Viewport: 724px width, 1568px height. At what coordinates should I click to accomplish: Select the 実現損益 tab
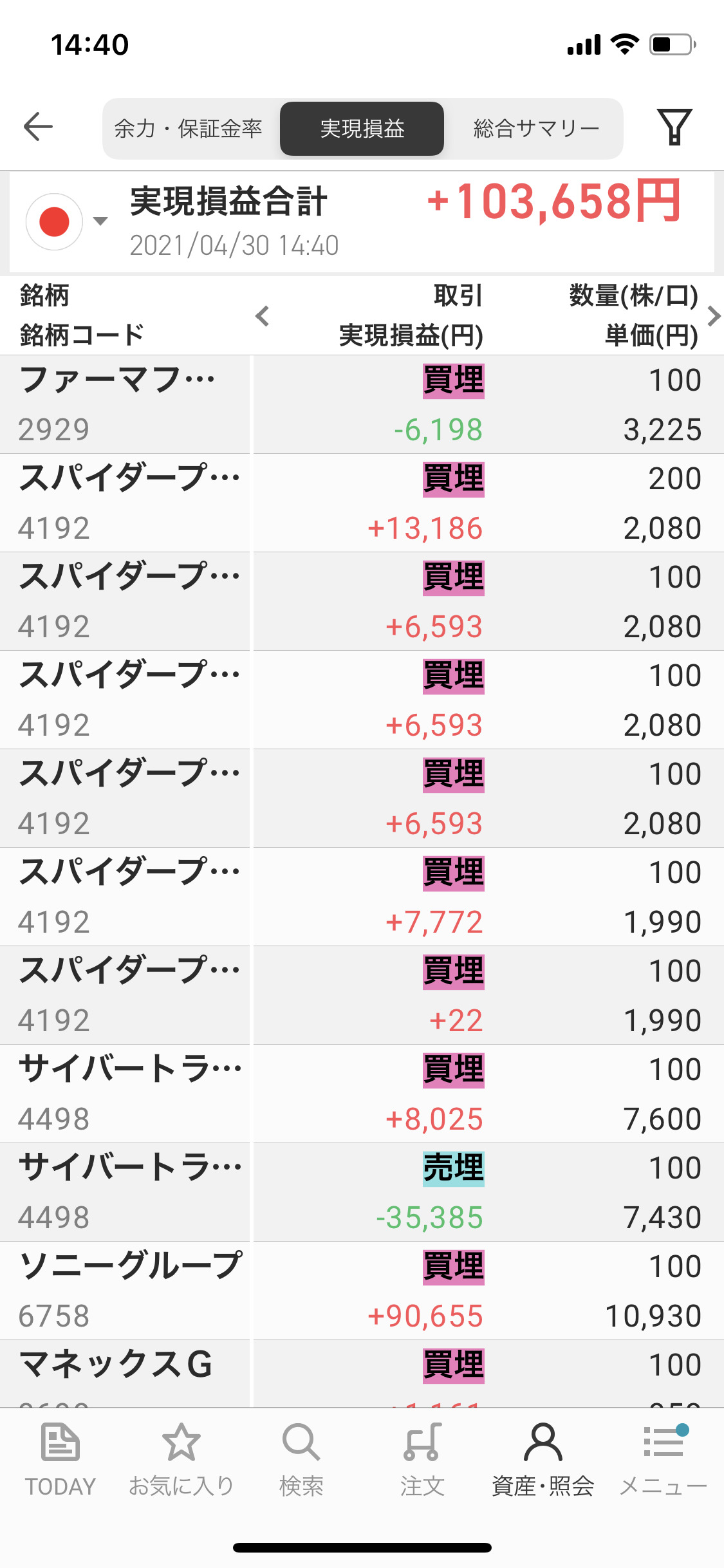pyautogui.click(x=362, y=129)
